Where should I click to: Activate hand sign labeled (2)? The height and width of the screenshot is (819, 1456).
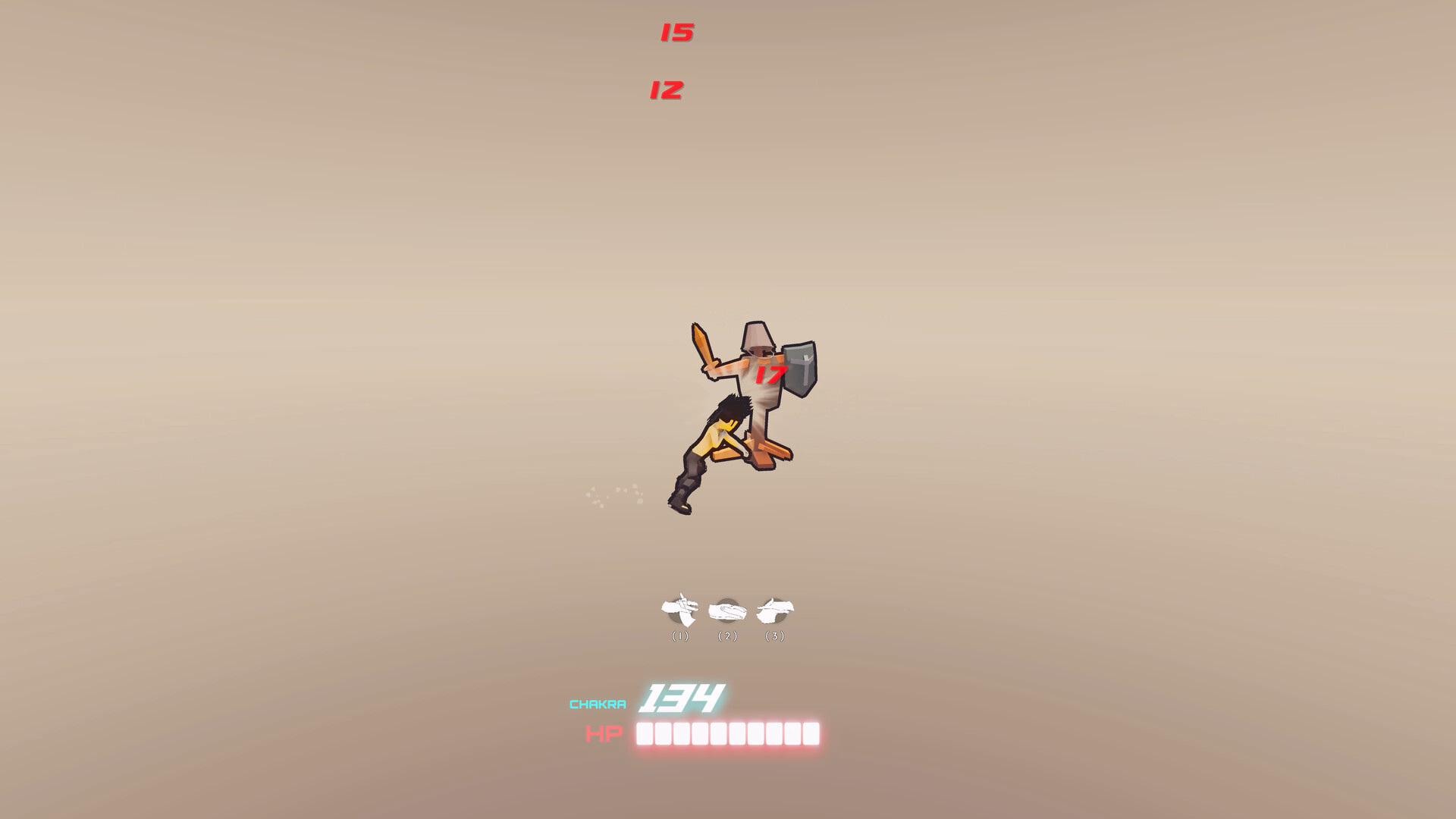coord(727,610)
